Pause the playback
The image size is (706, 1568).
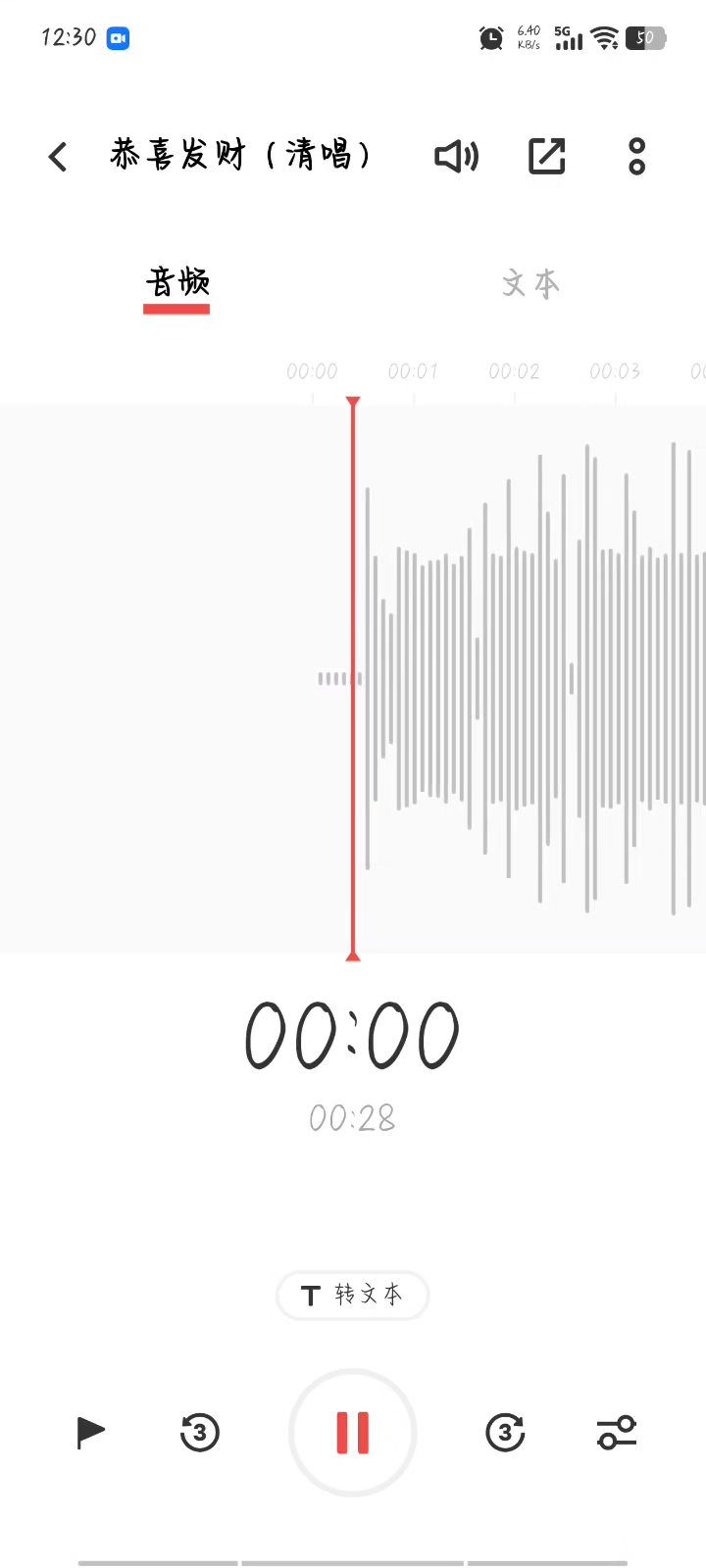click(x=353, y=1433)
